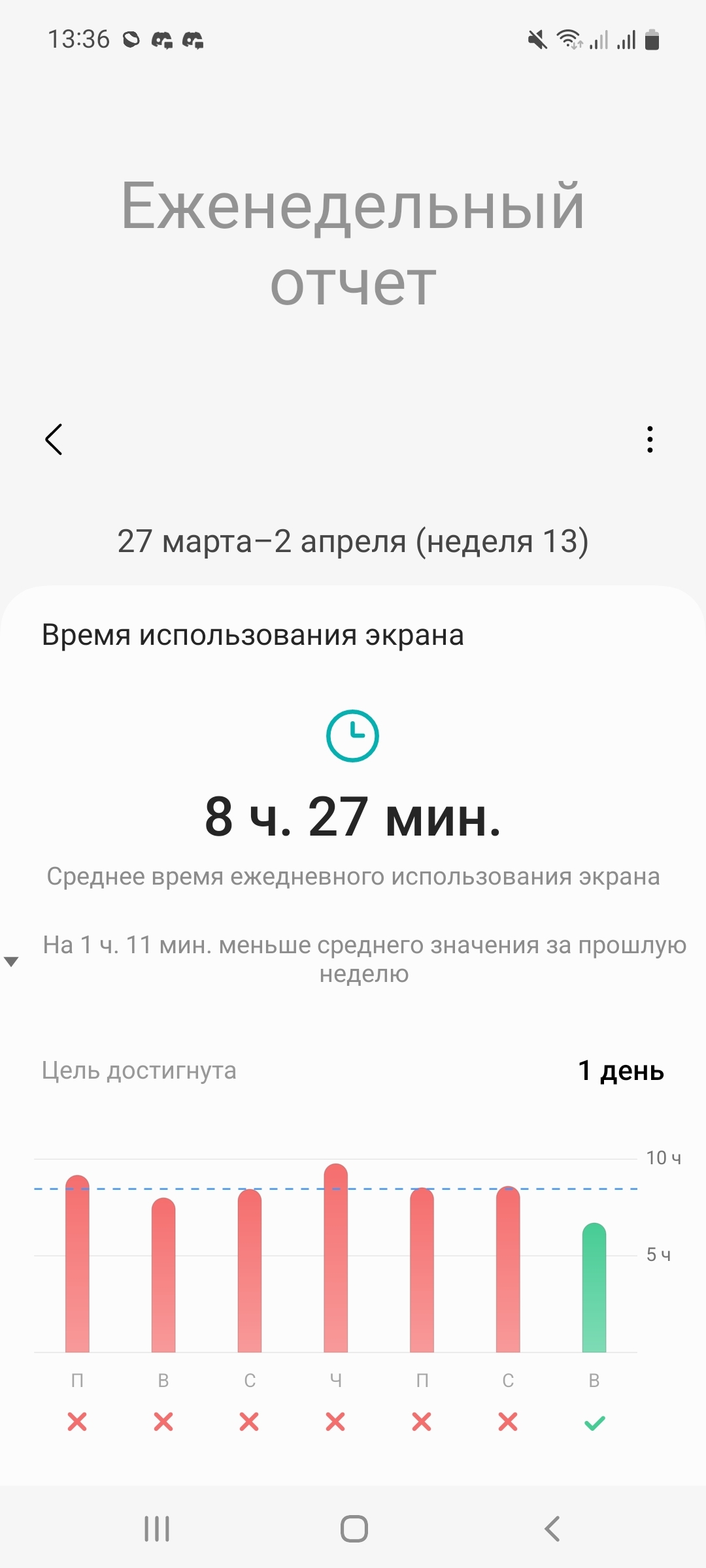Open the recent apps overview

pos(157,1528)
